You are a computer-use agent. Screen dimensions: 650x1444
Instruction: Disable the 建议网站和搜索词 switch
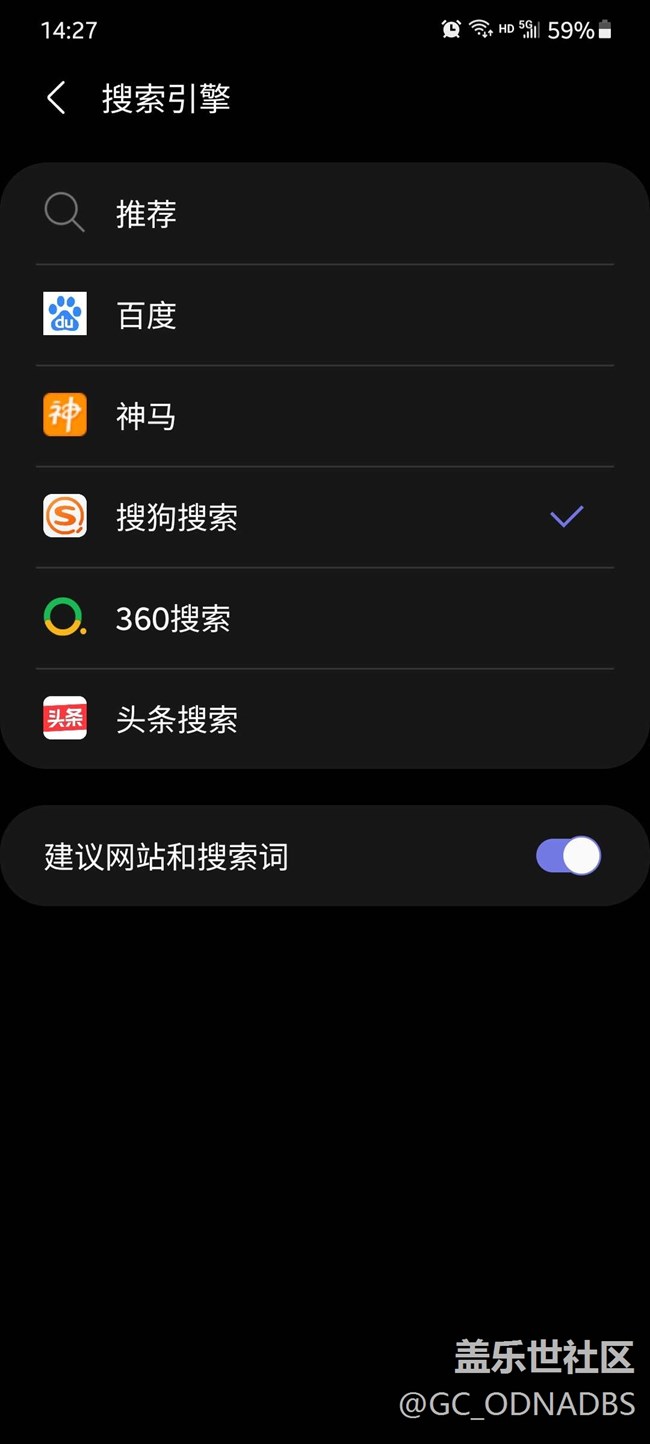pyautogui.click(x=568, y=856)
